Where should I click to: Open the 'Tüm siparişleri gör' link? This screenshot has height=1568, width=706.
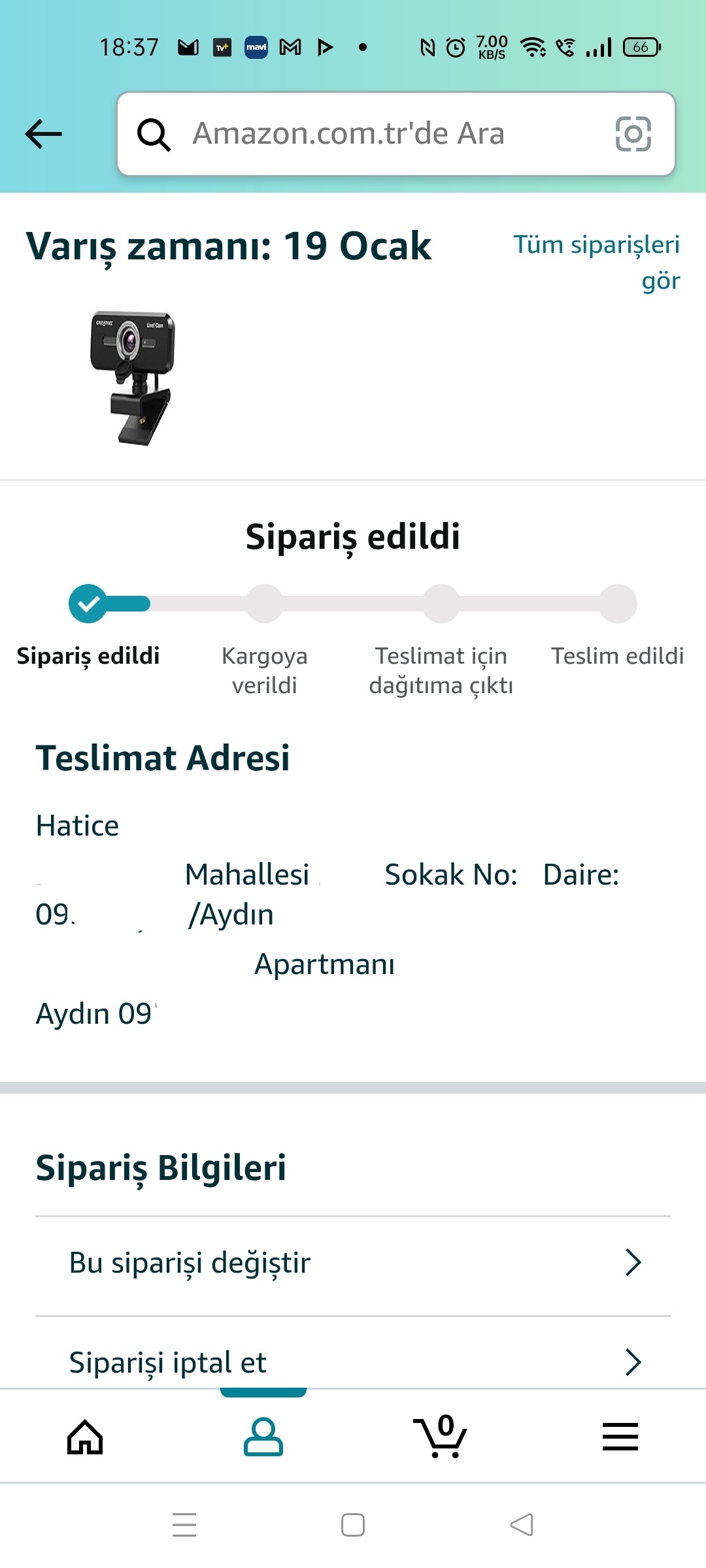point(596,262)
